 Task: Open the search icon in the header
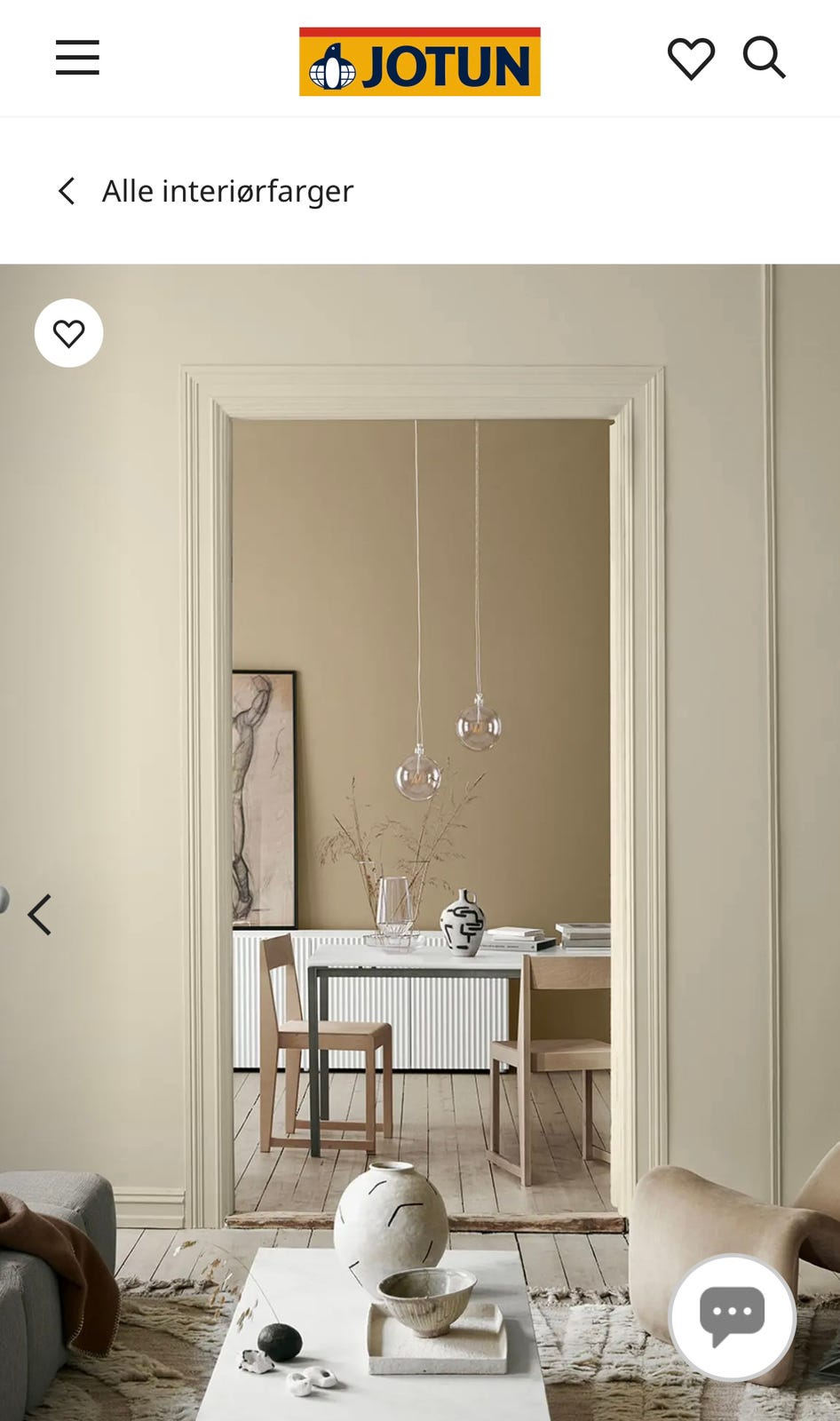(765, 59)
